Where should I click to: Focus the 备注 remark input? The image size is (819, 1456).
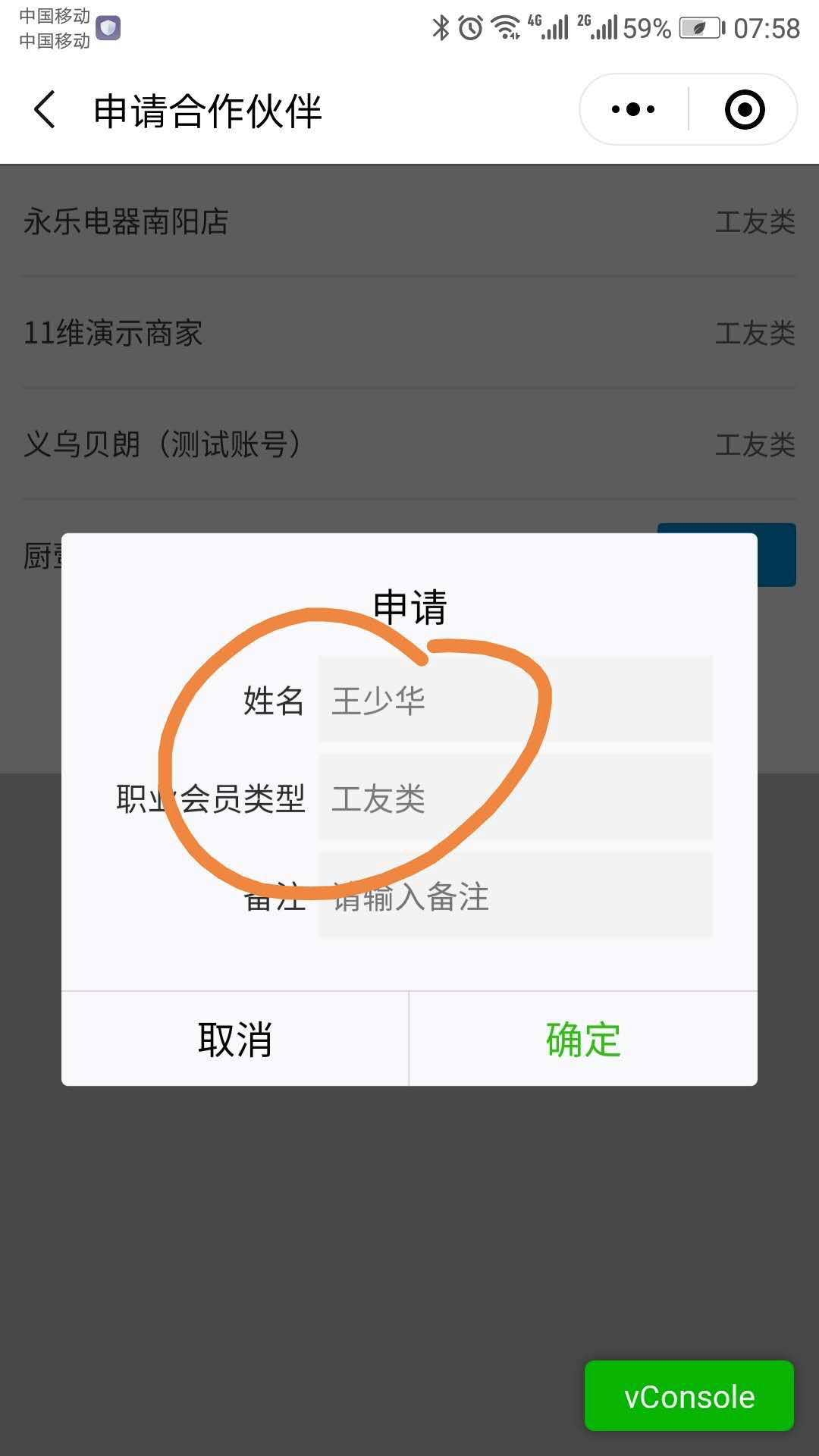tap(516, 896)
